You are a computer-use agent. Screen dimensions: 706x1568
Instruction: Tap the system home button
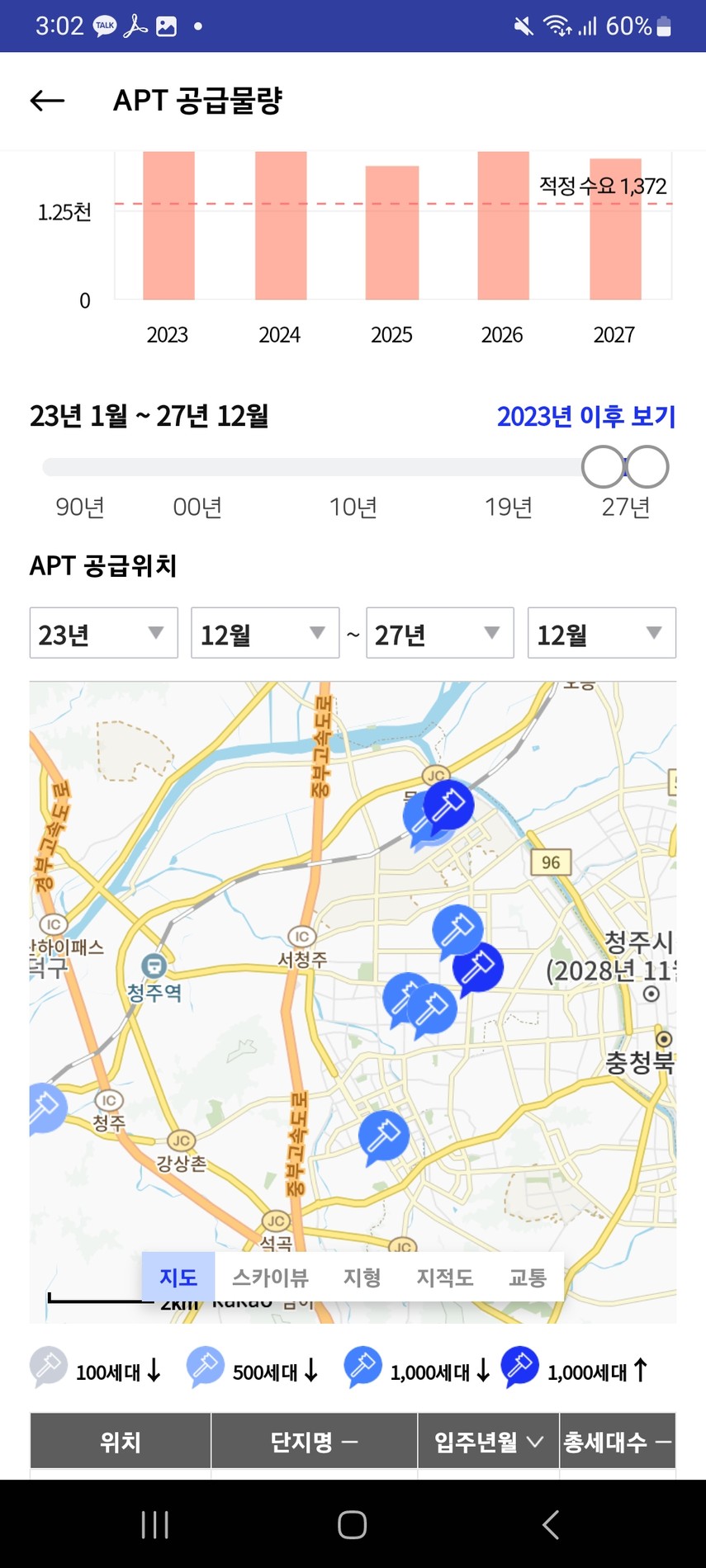click(x=353, y=1524)
